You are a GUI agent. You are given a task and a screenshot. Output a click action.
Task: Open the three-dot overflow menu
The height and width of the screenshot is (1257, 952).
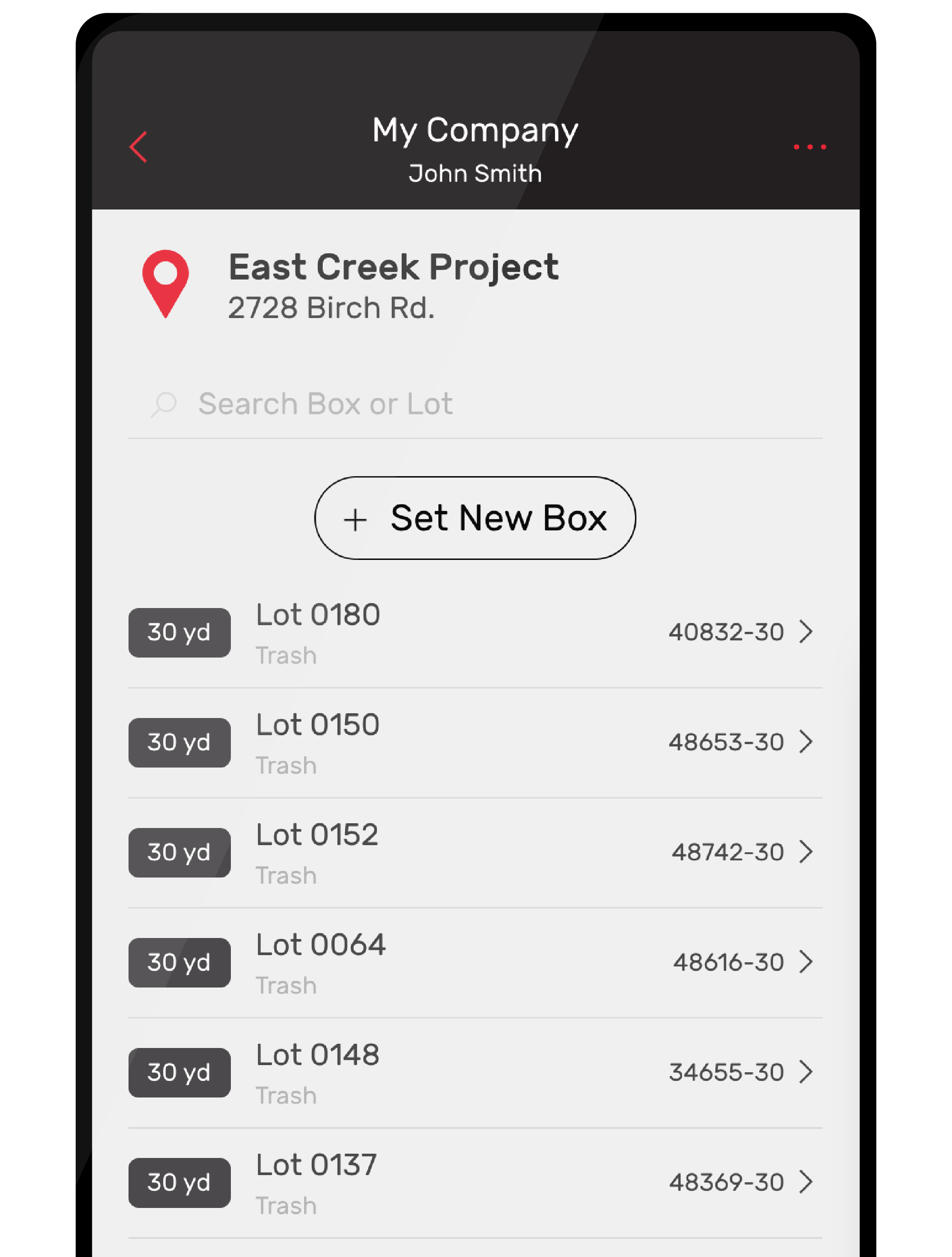[x=809, y=147]
